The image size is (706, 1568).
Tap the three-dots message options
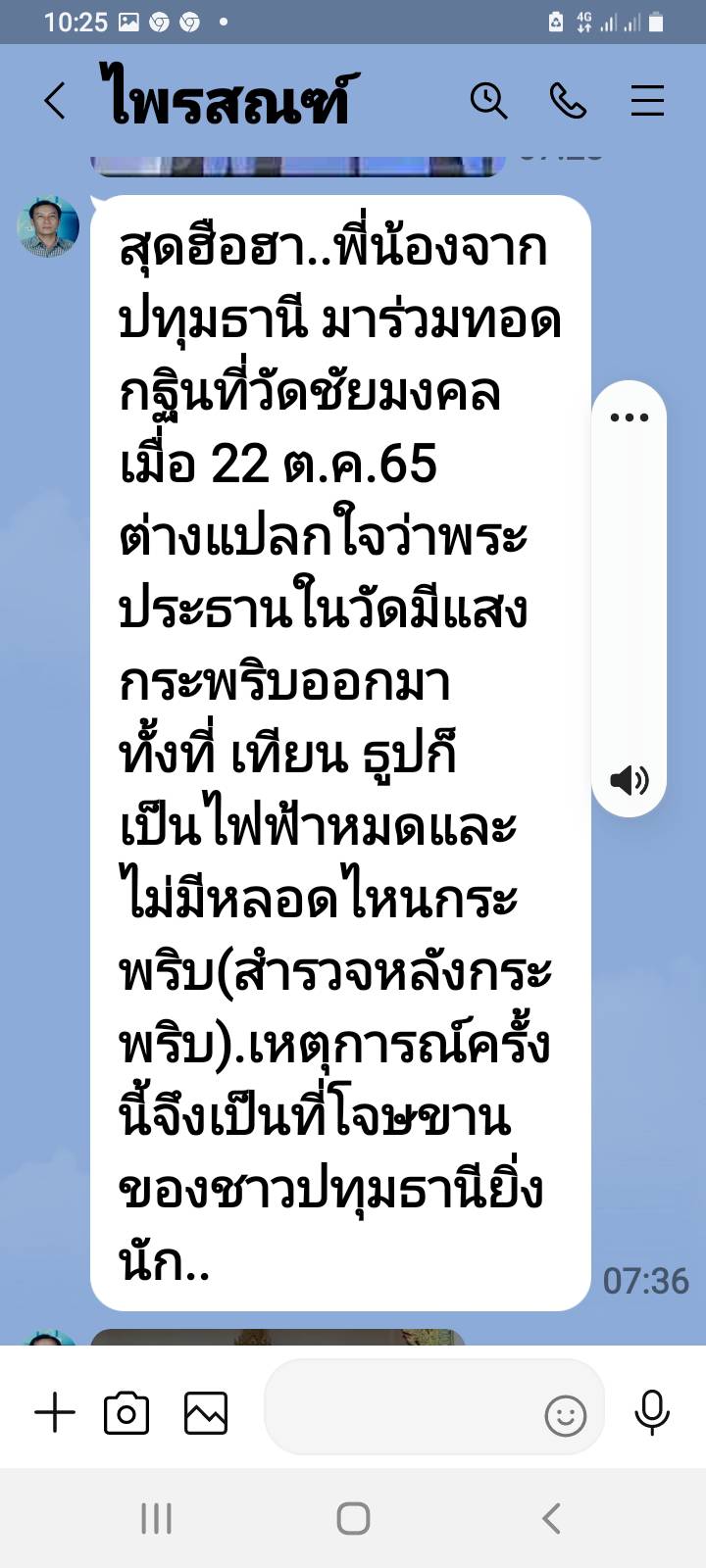click(630, 417)
